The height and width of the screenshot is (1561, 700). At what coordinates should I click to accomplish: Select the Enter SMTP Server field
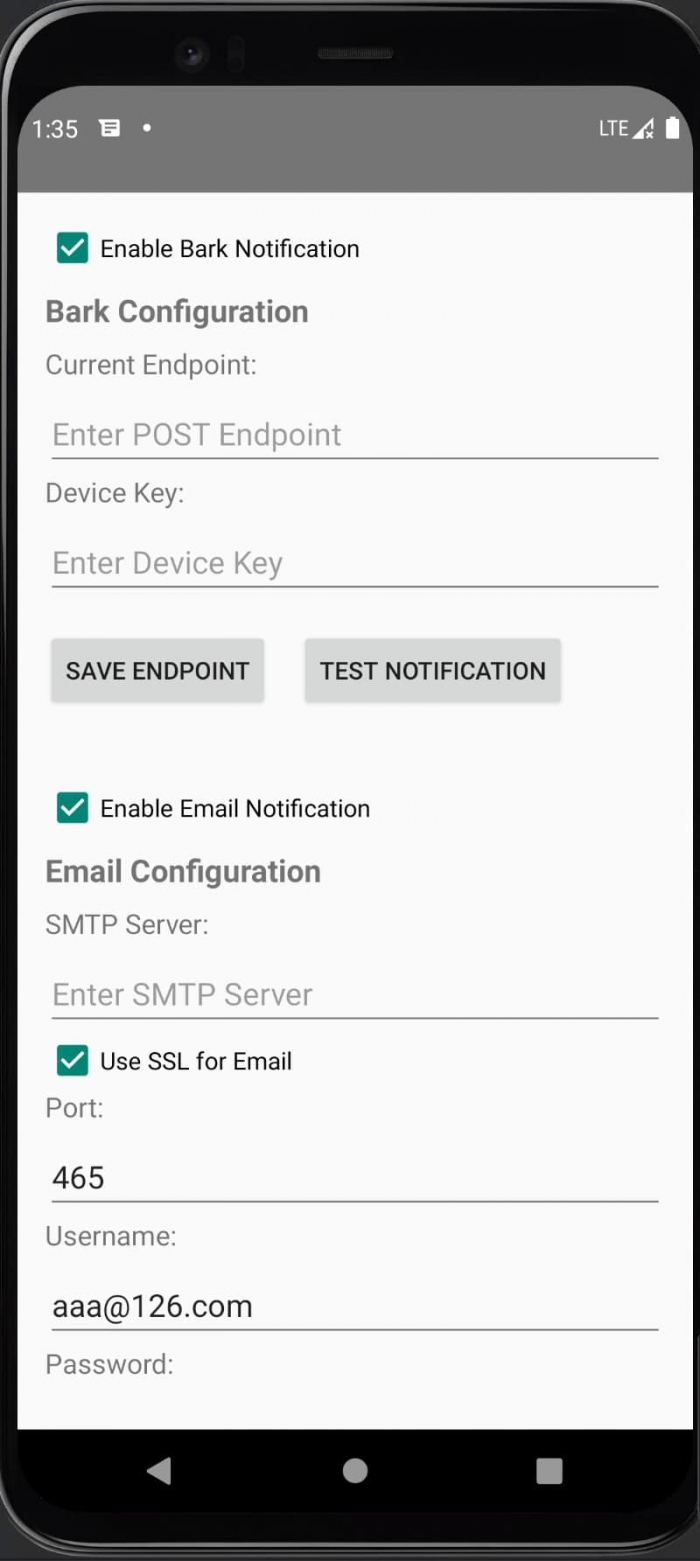pos(354,994)
